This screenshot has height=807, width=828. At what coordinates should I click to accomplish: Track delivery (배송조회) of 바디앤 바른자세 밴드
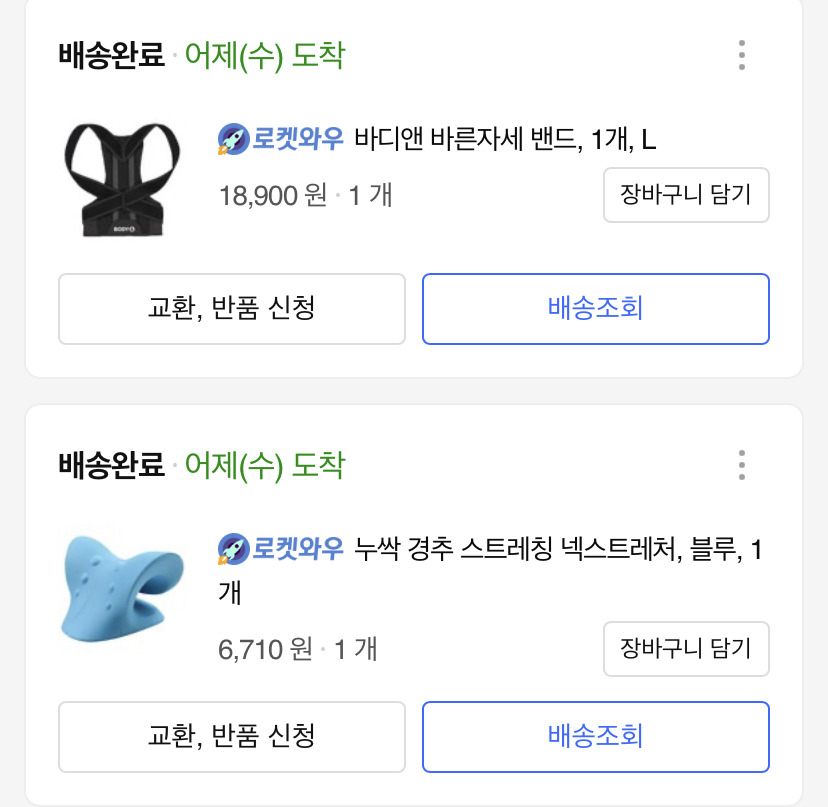click(x=595, y=308)
